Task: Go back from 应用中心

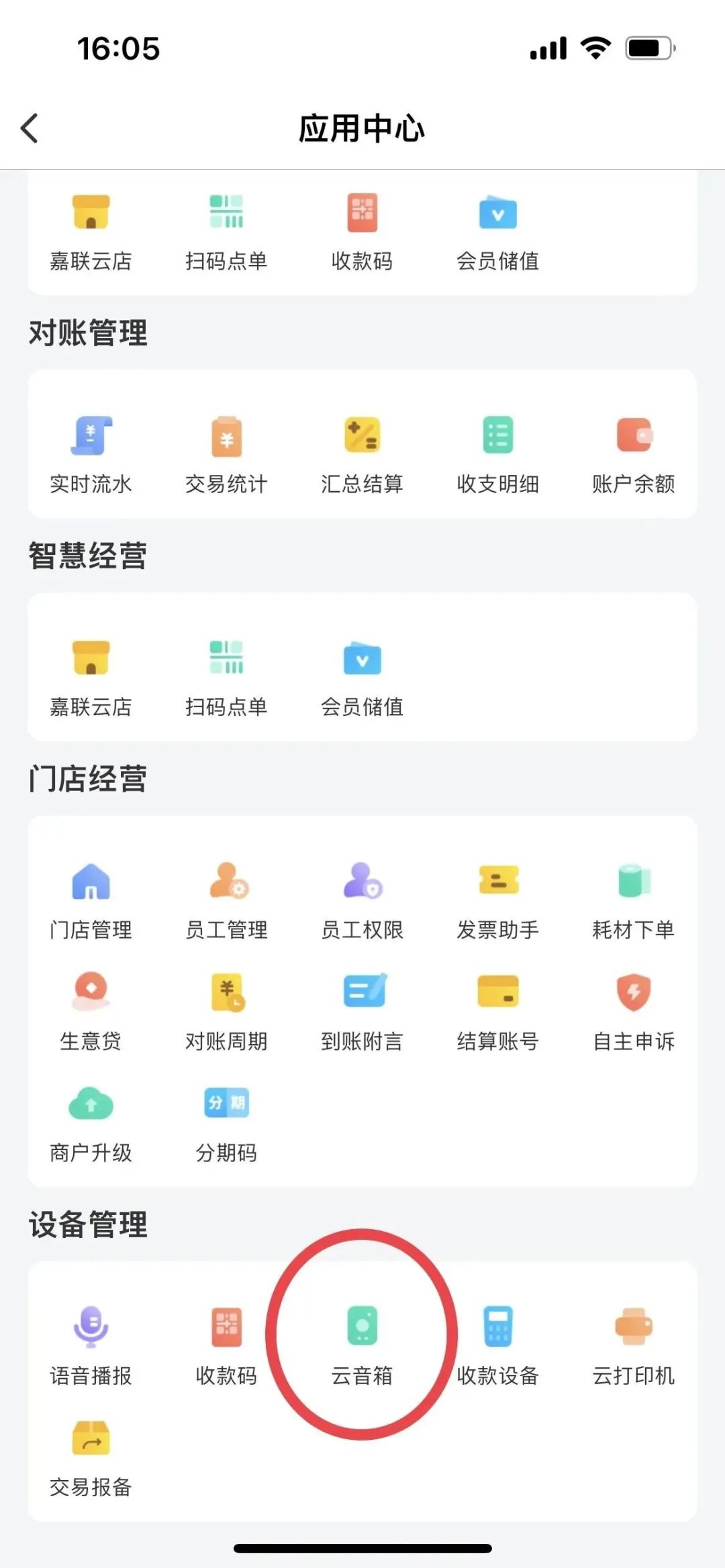Action: tap(30, 128)
